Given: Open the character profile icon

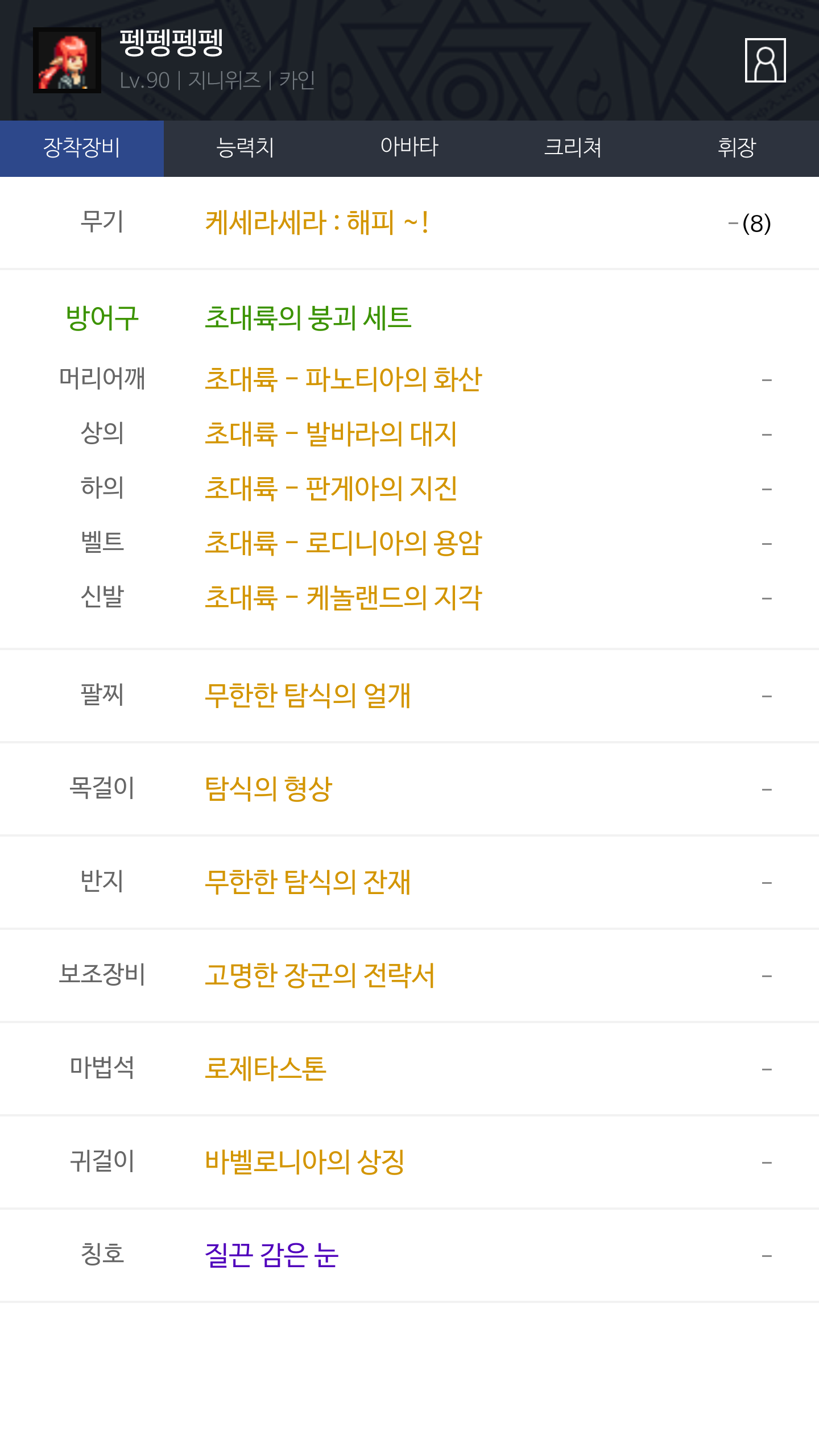Looking at the screenshot, I should tap(765, 60).
